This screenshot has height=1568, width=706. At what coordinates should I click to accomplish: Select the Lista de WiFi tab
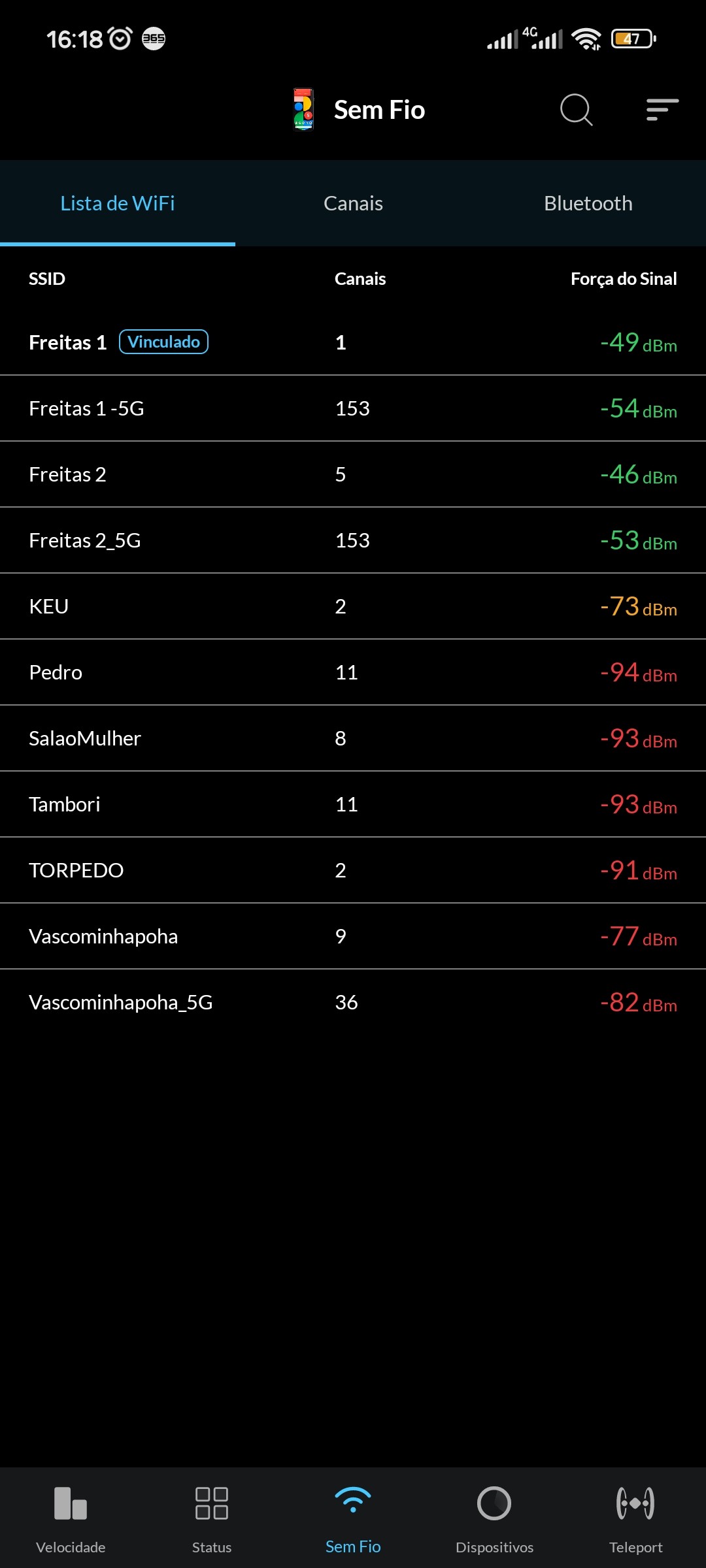[118, 203]
